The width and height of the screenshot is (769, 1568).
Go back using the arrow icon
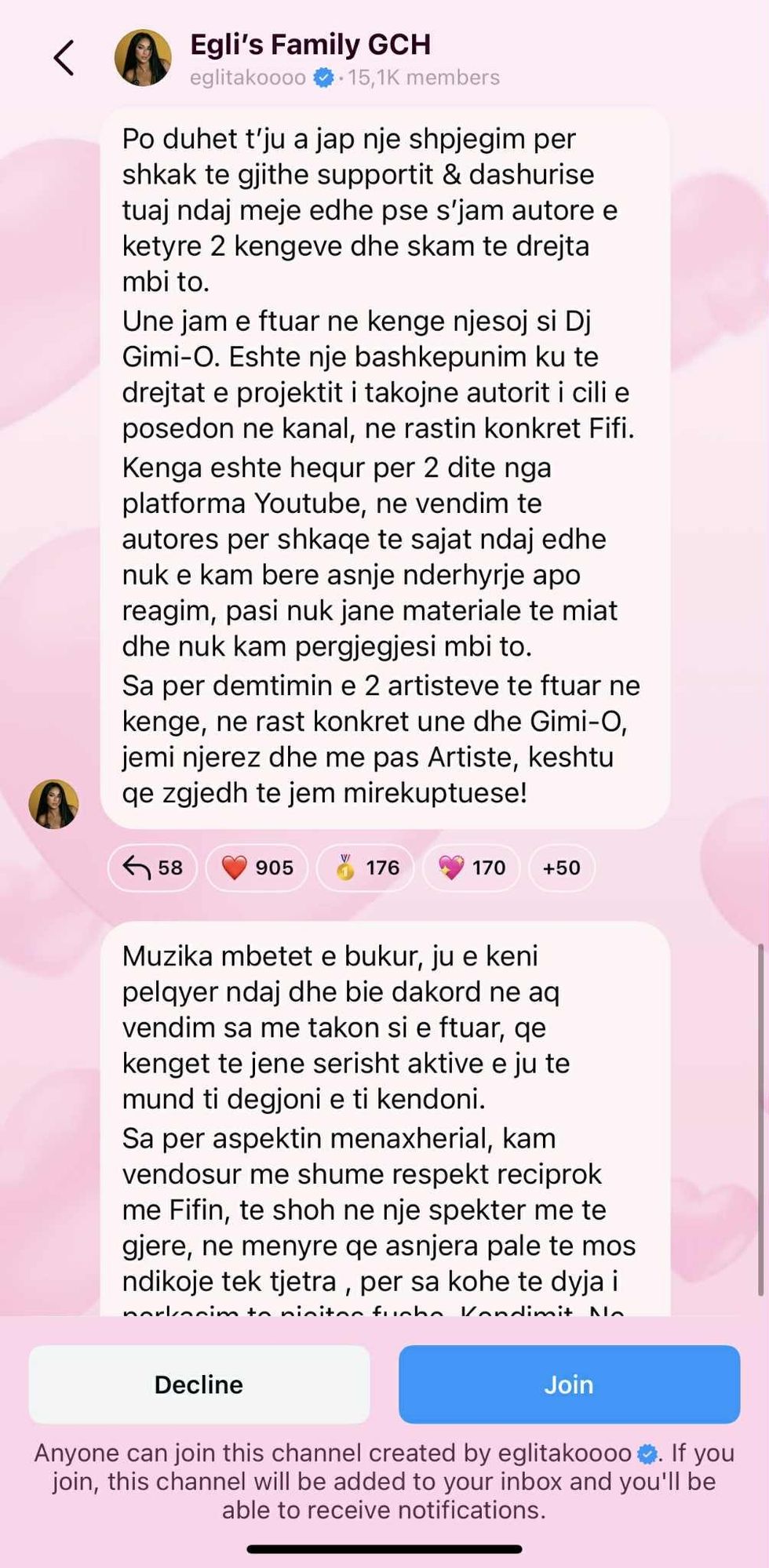tap(64, 58)
